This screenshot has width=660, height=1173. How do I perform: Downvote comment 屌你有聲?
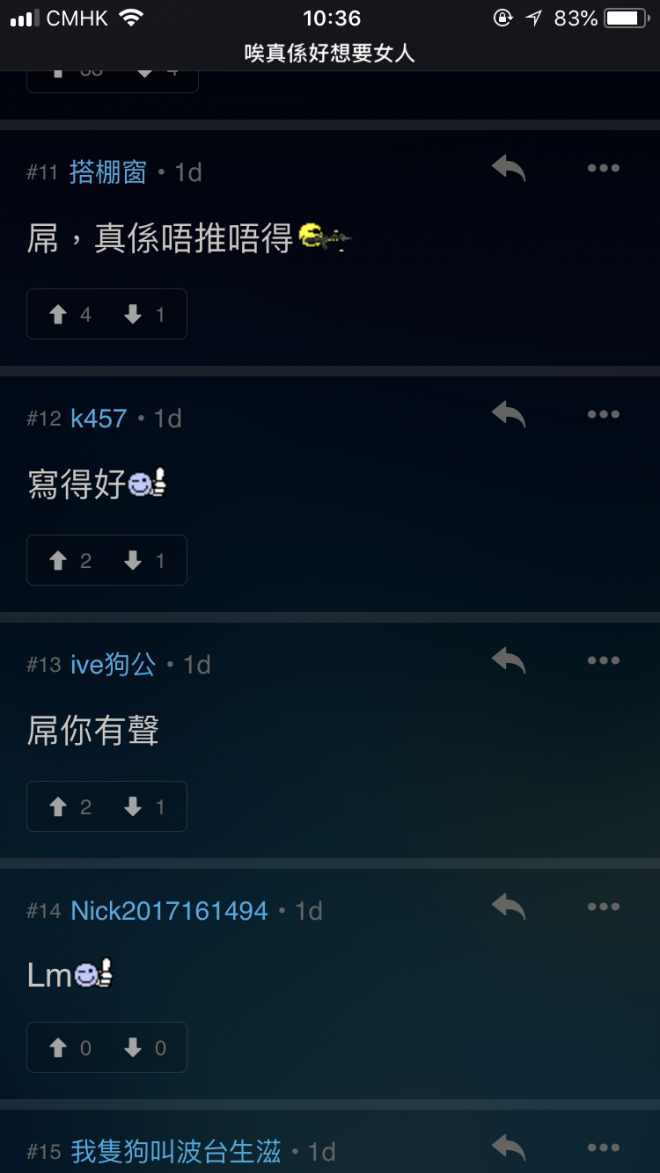(x=145, y=807)
